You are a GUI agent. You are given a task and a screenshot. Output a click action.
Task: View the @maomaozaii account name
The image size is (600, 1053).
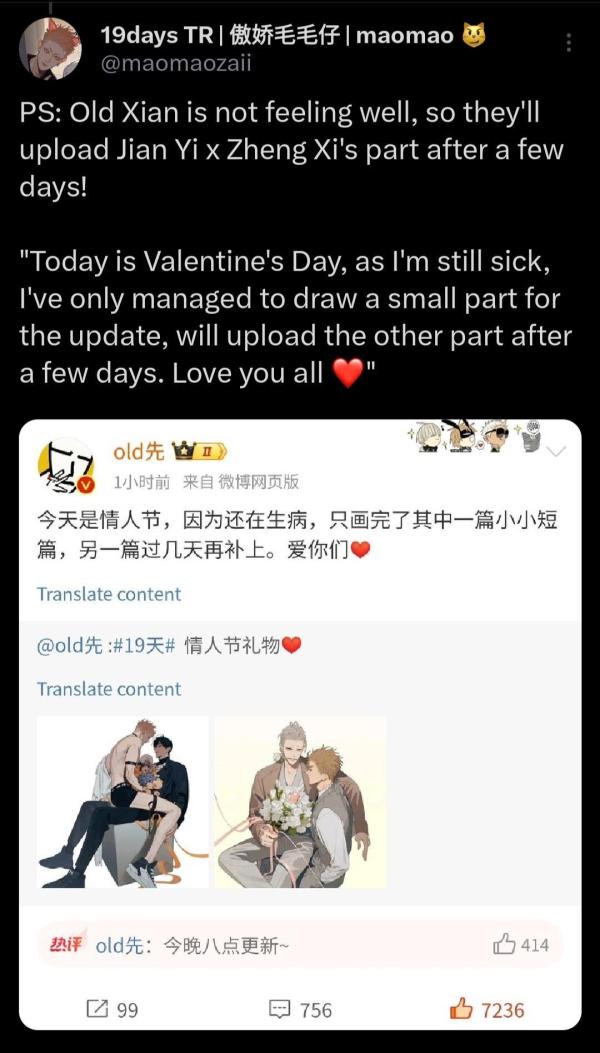[176, 64]
